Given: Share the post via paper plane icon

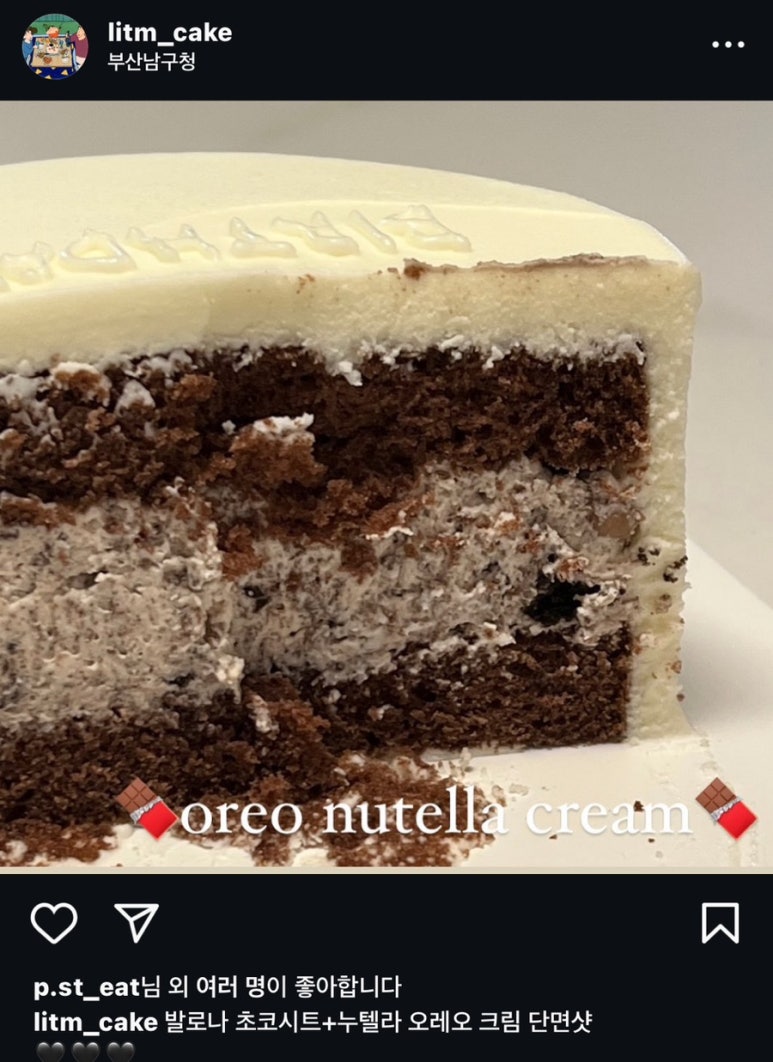Looking at the screenshot, I should [136, 922].
